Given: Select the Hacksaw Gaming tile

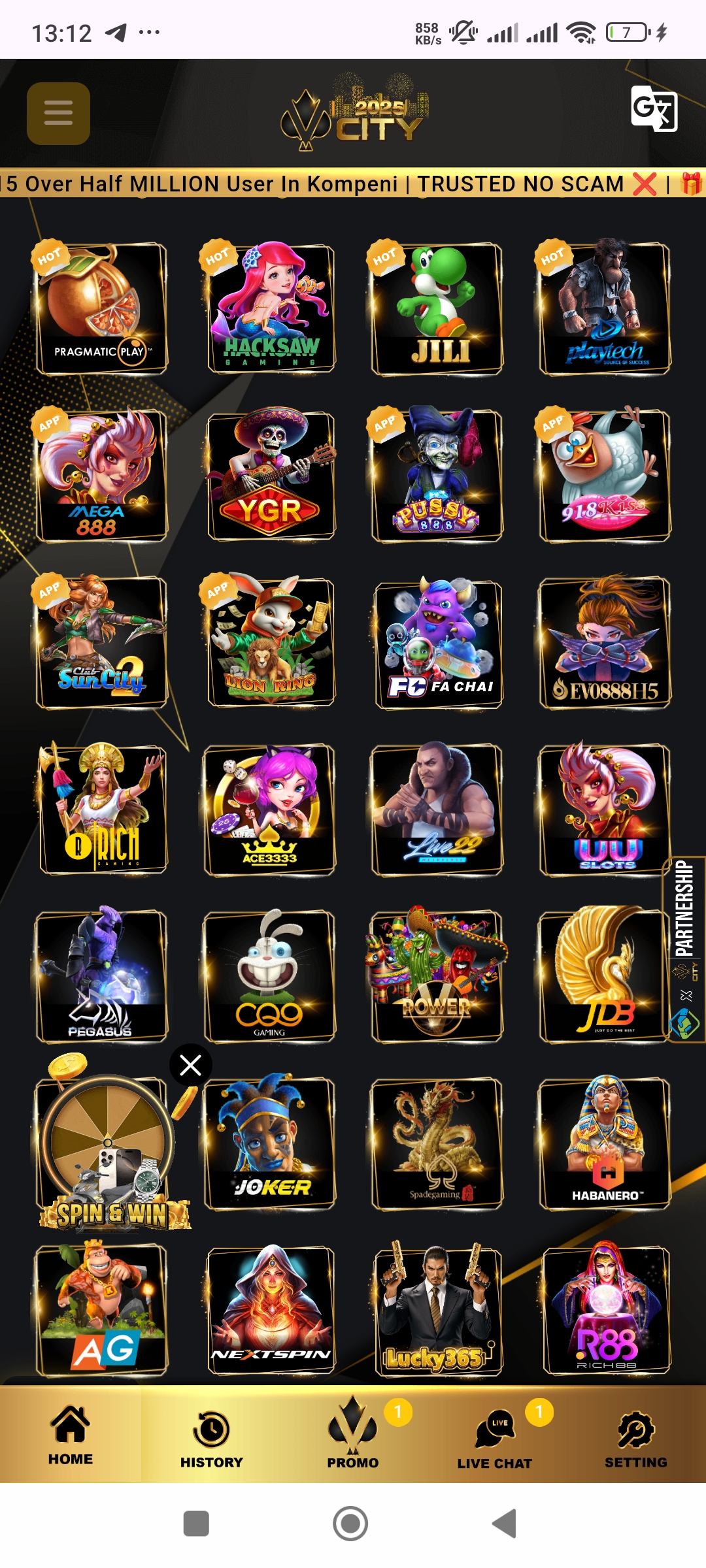Looking at the screenshot, I should pyautogui.click(x=271, y=308).
